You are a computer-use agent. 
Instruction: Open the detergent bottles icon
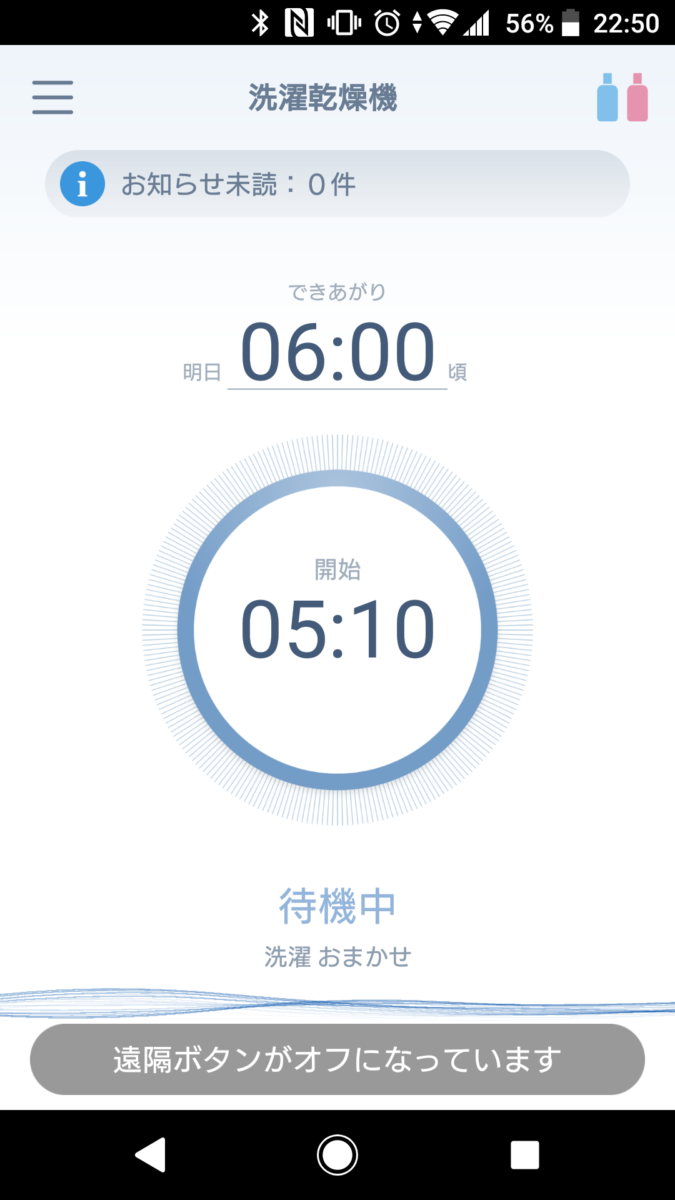(x=622, y=98)
